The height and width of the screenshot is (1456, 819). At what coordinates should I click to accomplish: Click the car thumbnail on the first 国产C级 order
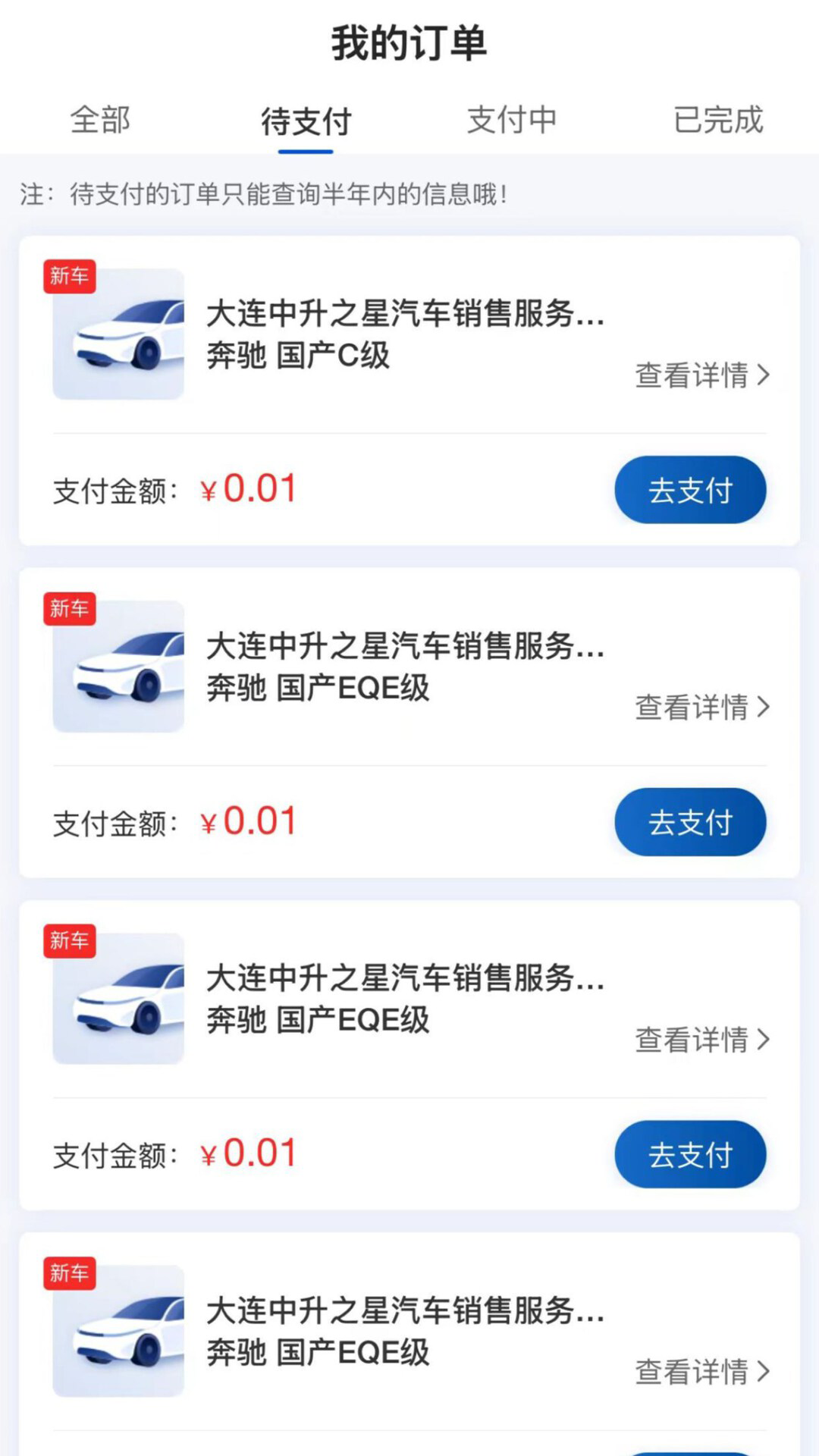click(x=118, y=334)
